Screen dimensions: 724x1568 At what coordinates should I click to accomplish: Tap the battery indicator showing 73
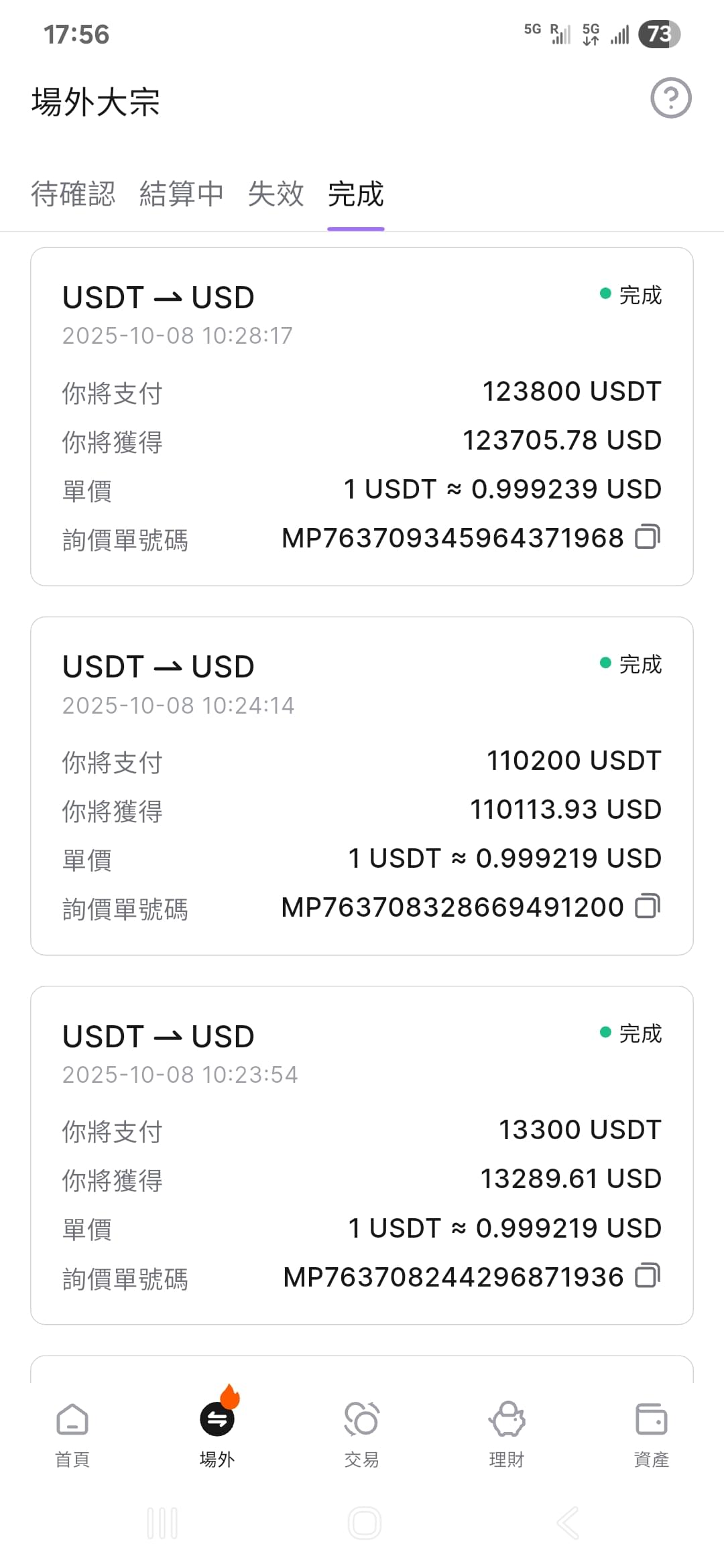point(660,34)
